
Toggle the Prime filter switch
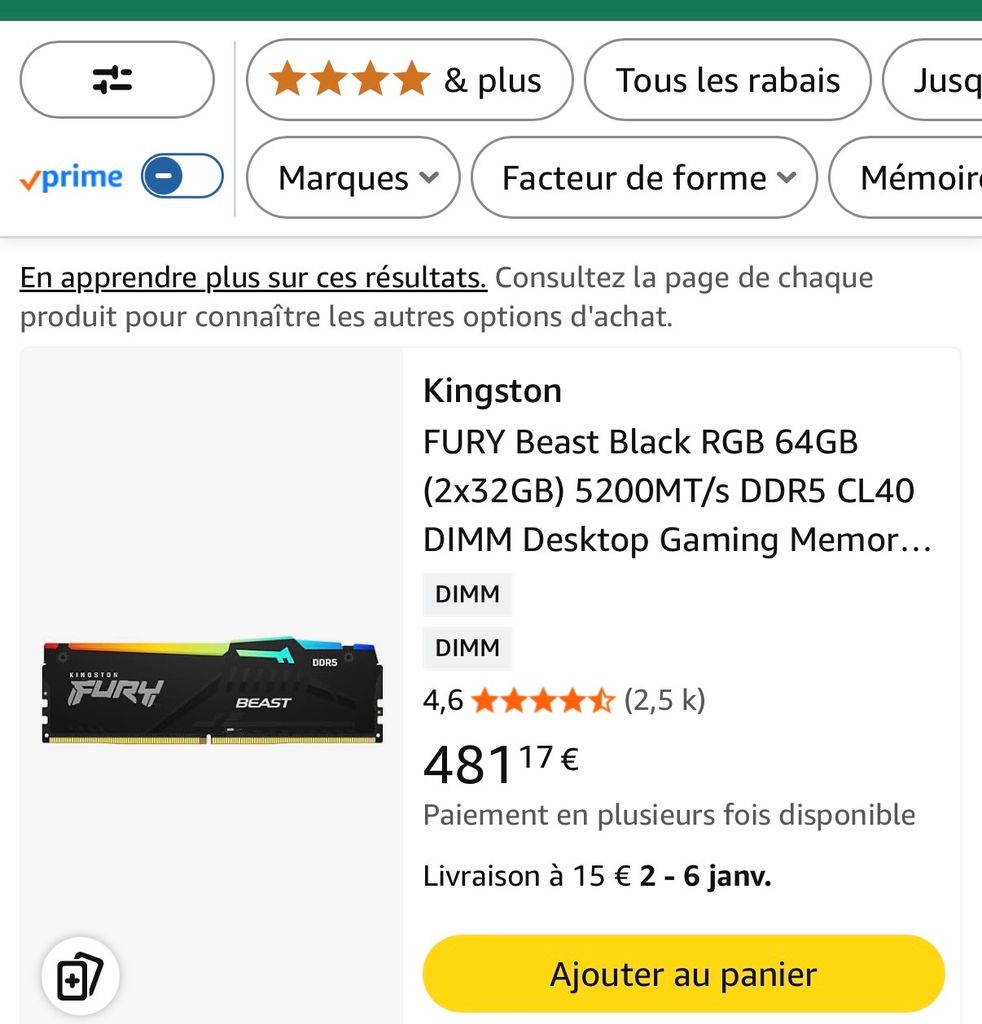click(181, 177)
